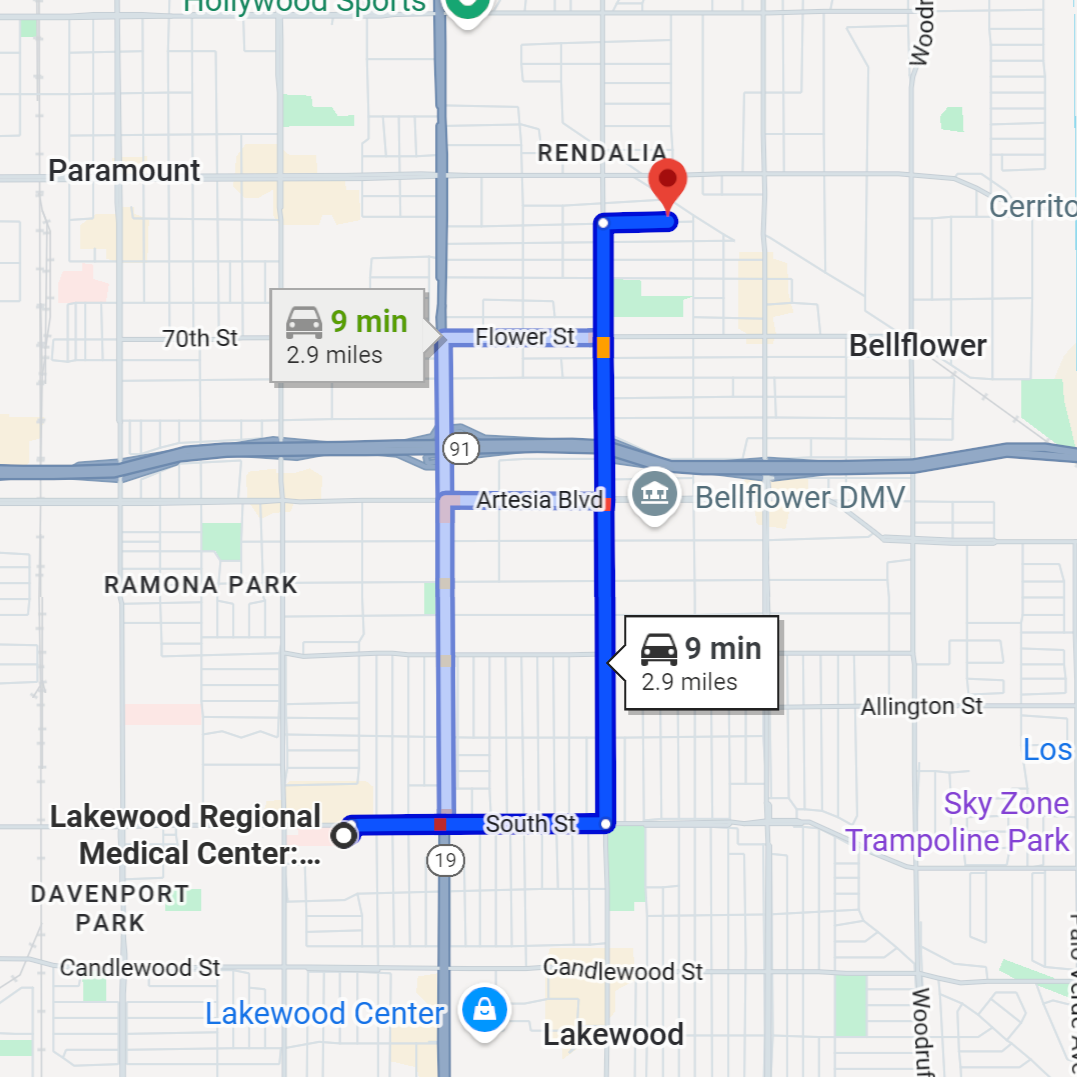This screenshot has width=1077, height=1077.
Task: Open the Hollywood Sports place marker
Action: click(x=466, y=10)
